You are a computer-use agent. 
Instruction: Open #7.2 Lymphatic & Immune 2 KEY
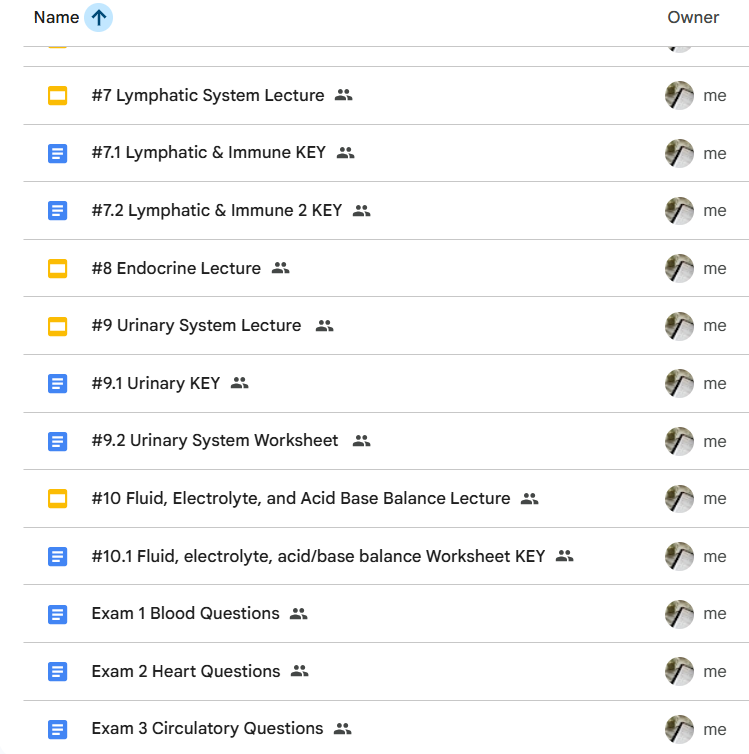[x=216, y=211]
